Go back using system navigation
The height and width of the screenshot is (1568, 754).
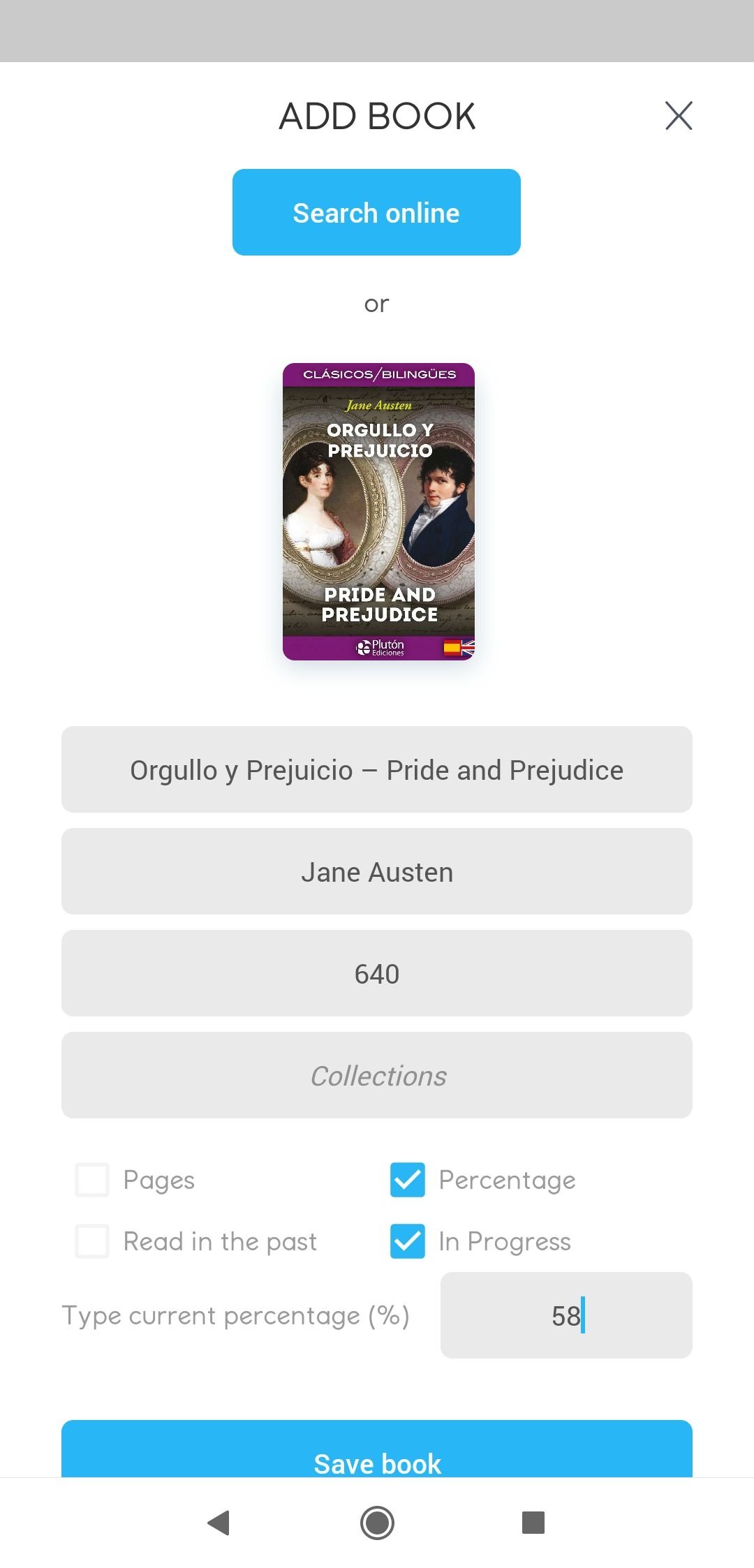coord(219,1523)
